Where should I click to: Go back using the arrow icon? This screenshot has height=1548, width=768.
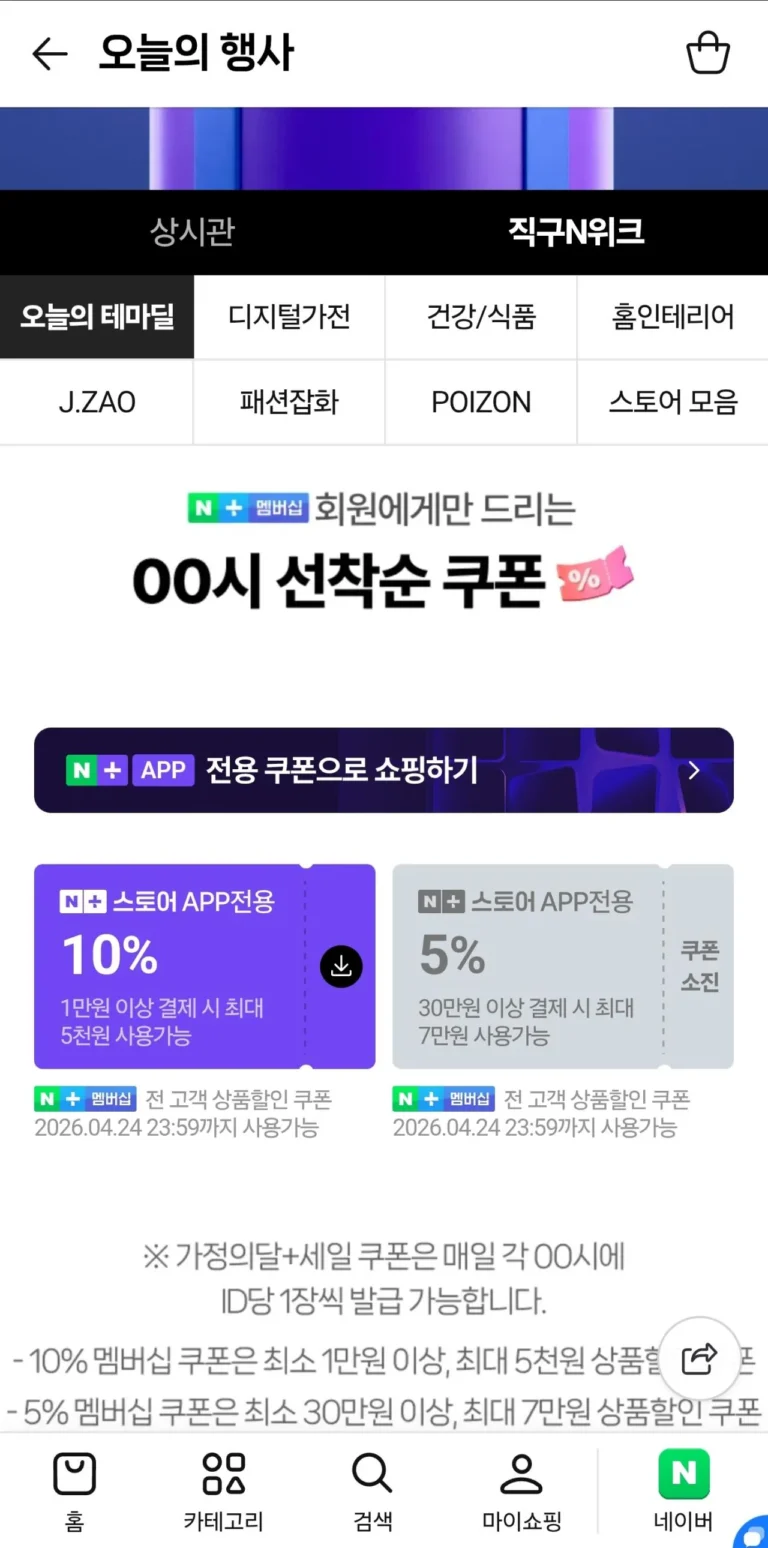click(49, 54)
